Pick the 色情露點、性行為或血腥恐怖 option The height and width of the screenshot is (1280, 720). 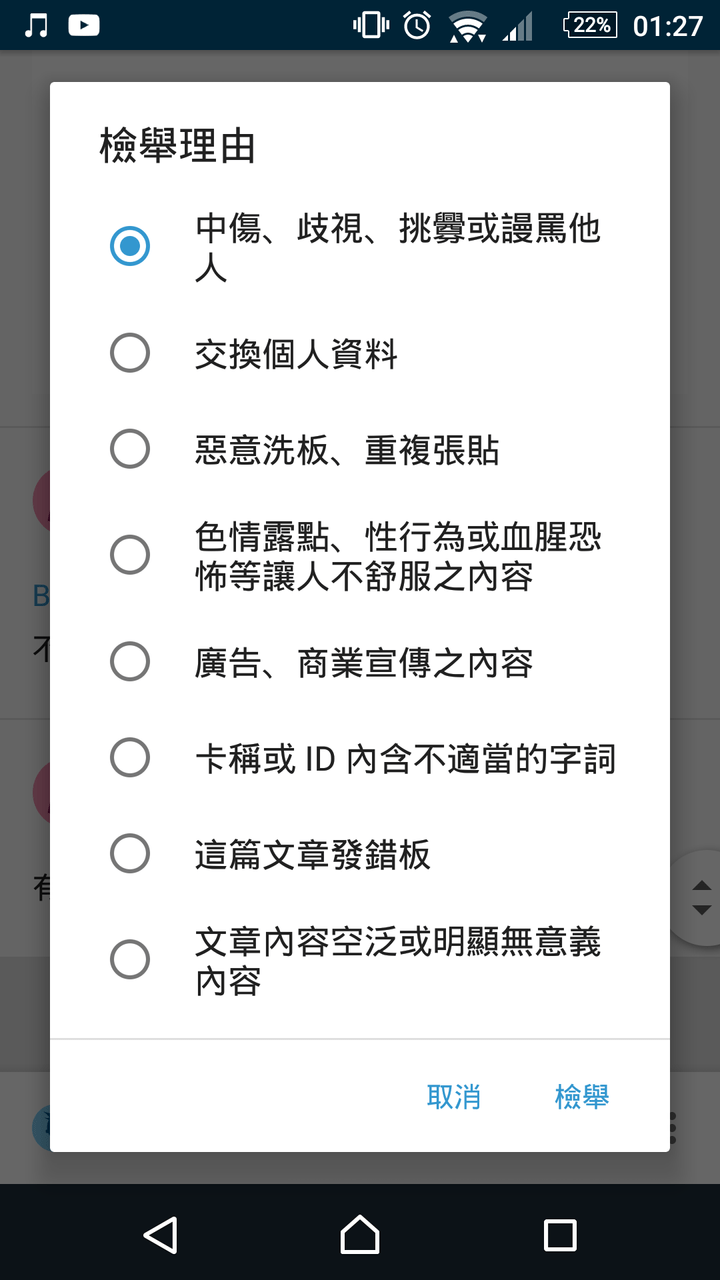tap(360, 555)
